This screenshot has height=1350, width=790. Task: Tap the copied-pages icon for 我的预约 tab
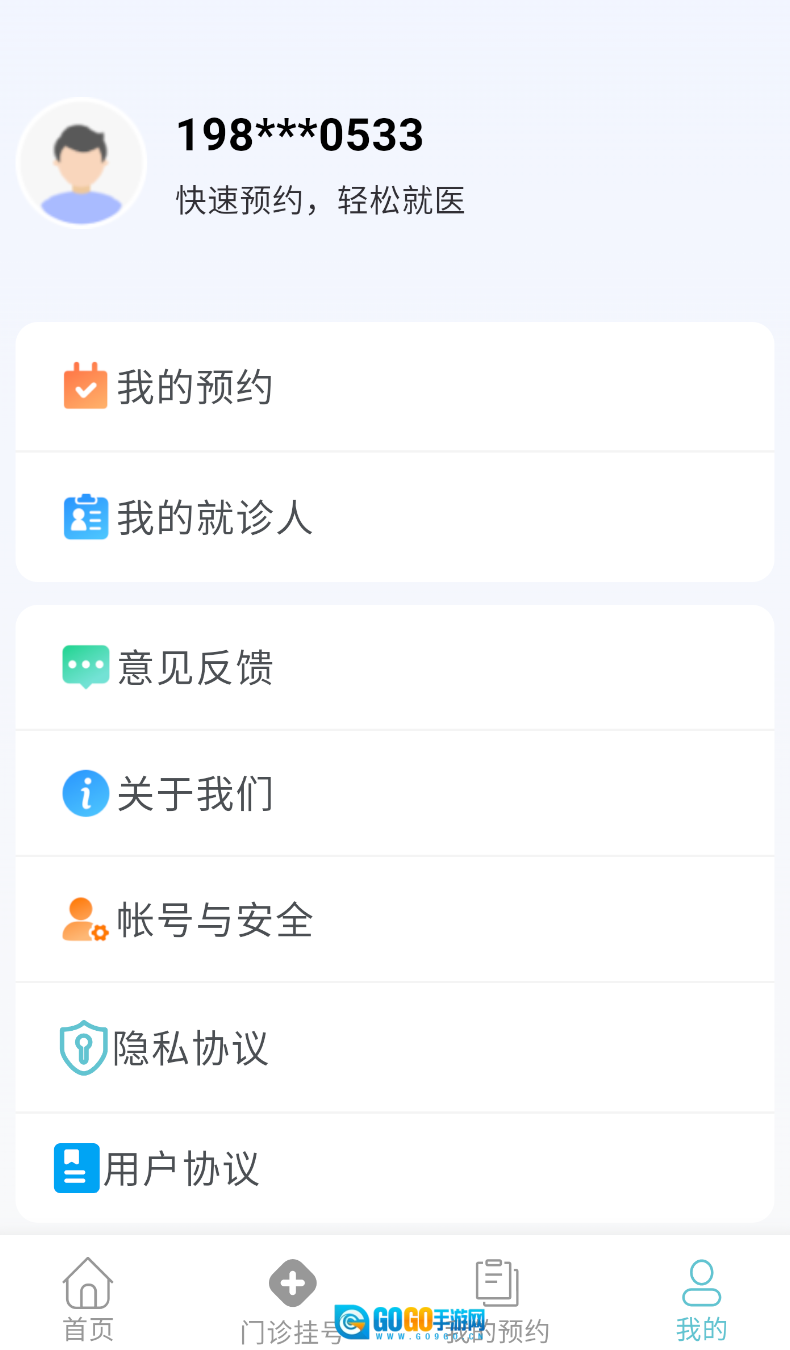coord(497,1282)
